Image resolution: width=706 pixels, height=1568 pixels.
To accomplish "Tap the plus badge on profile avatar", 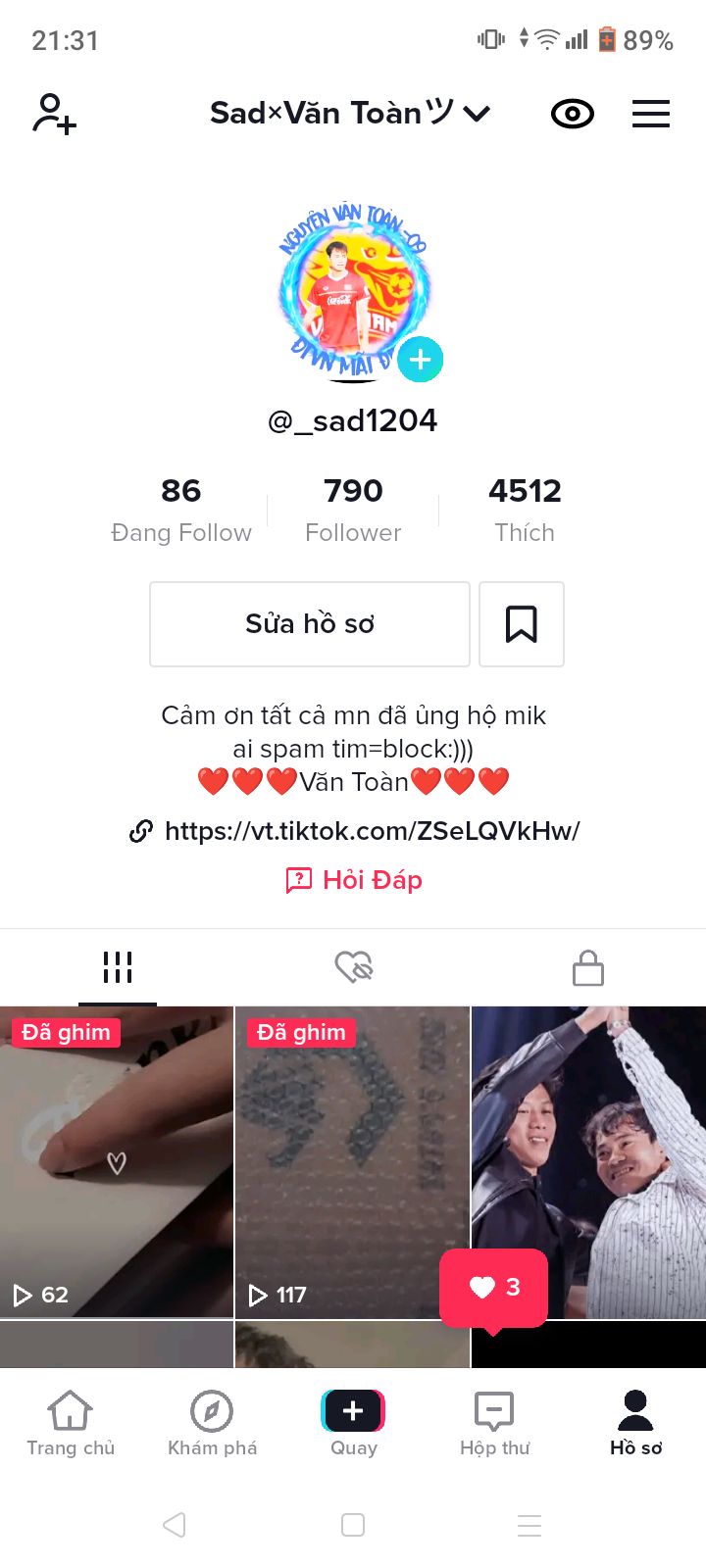I will 420,360.
